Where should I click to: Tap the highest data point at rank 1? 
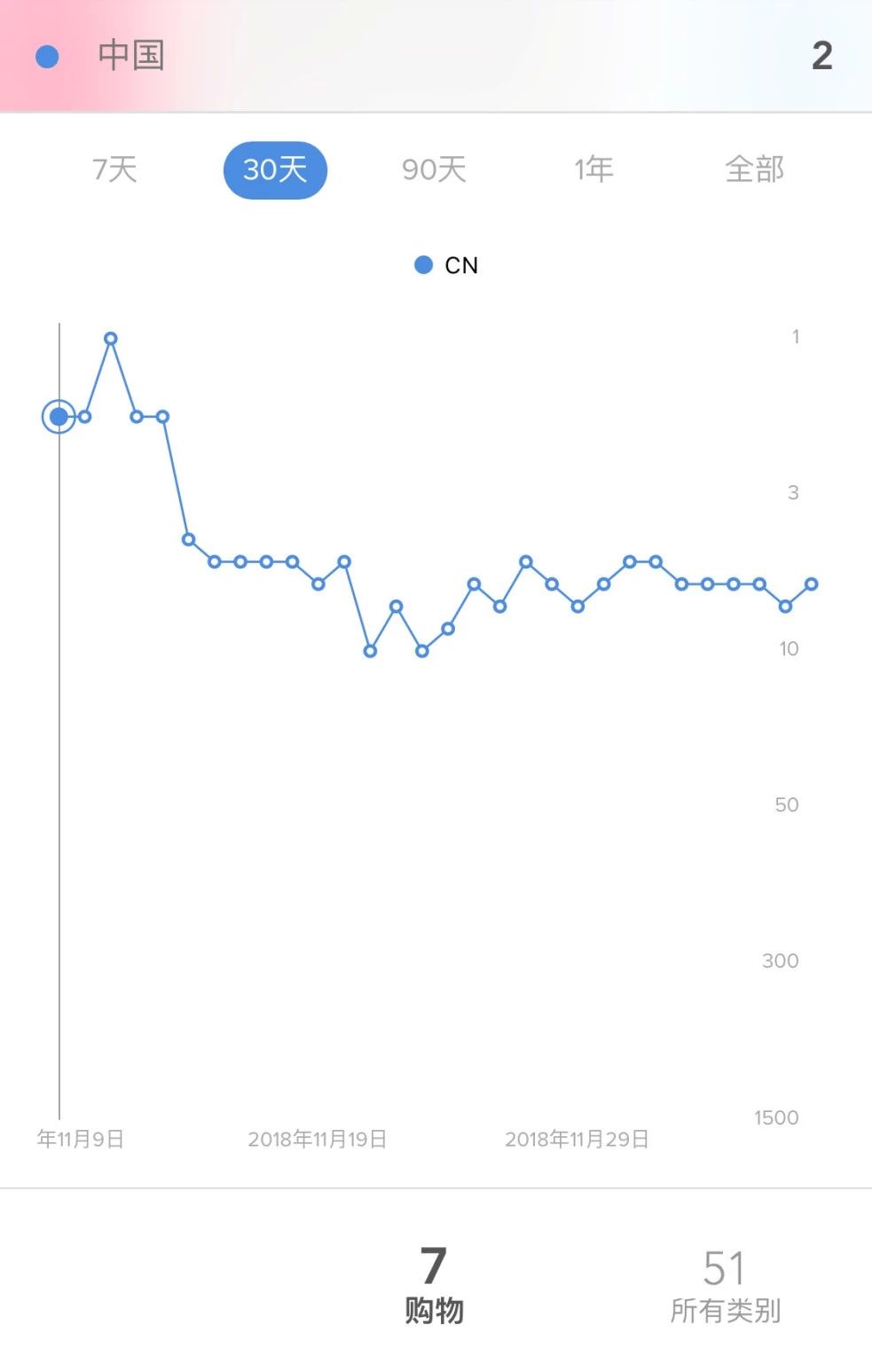[x=111, y=339]
